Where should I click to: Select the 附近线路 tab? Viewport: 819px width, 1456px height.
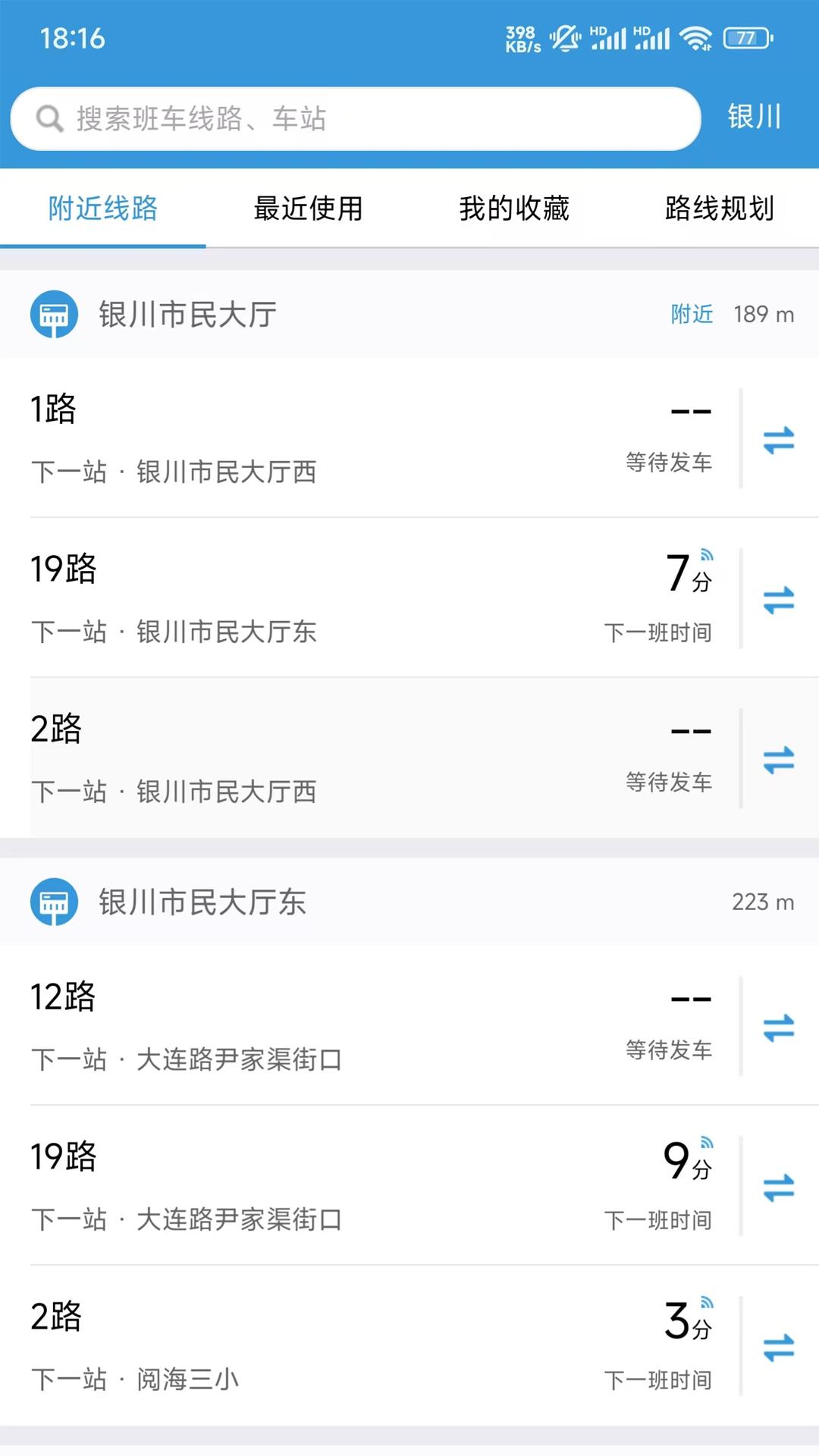pyautogui.click(x=103, y=209)
